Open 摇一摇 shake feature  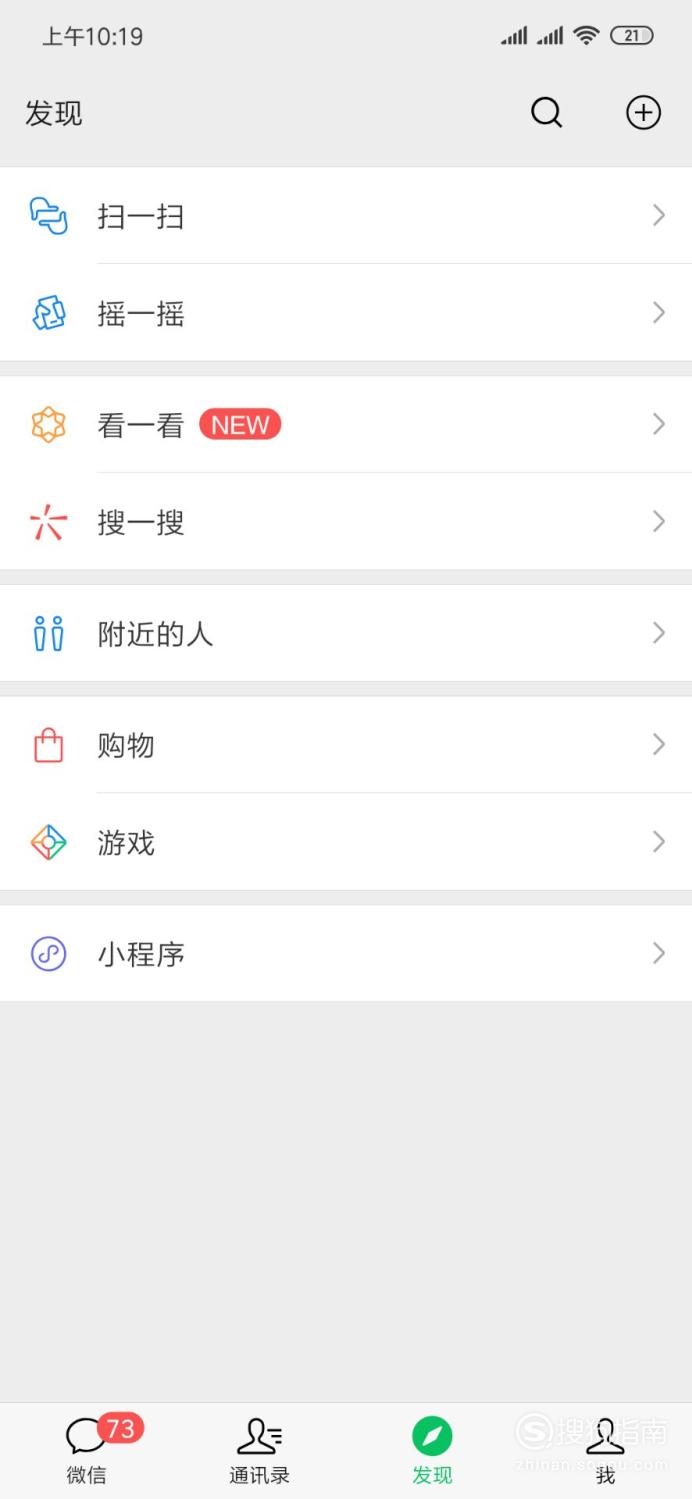pos(346,313)
